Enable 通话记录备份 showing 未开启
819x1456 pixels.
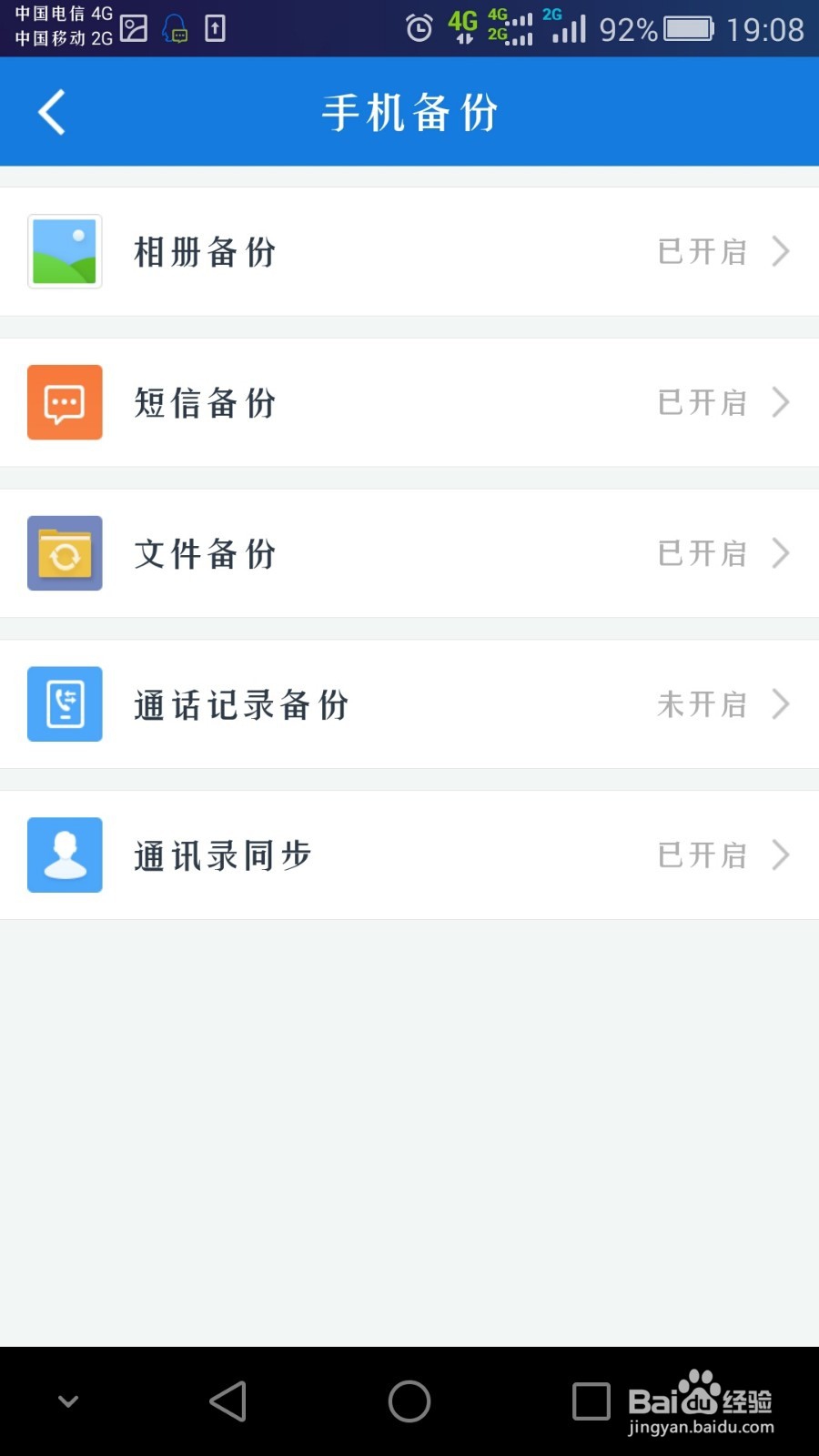[x=701, y=704]
